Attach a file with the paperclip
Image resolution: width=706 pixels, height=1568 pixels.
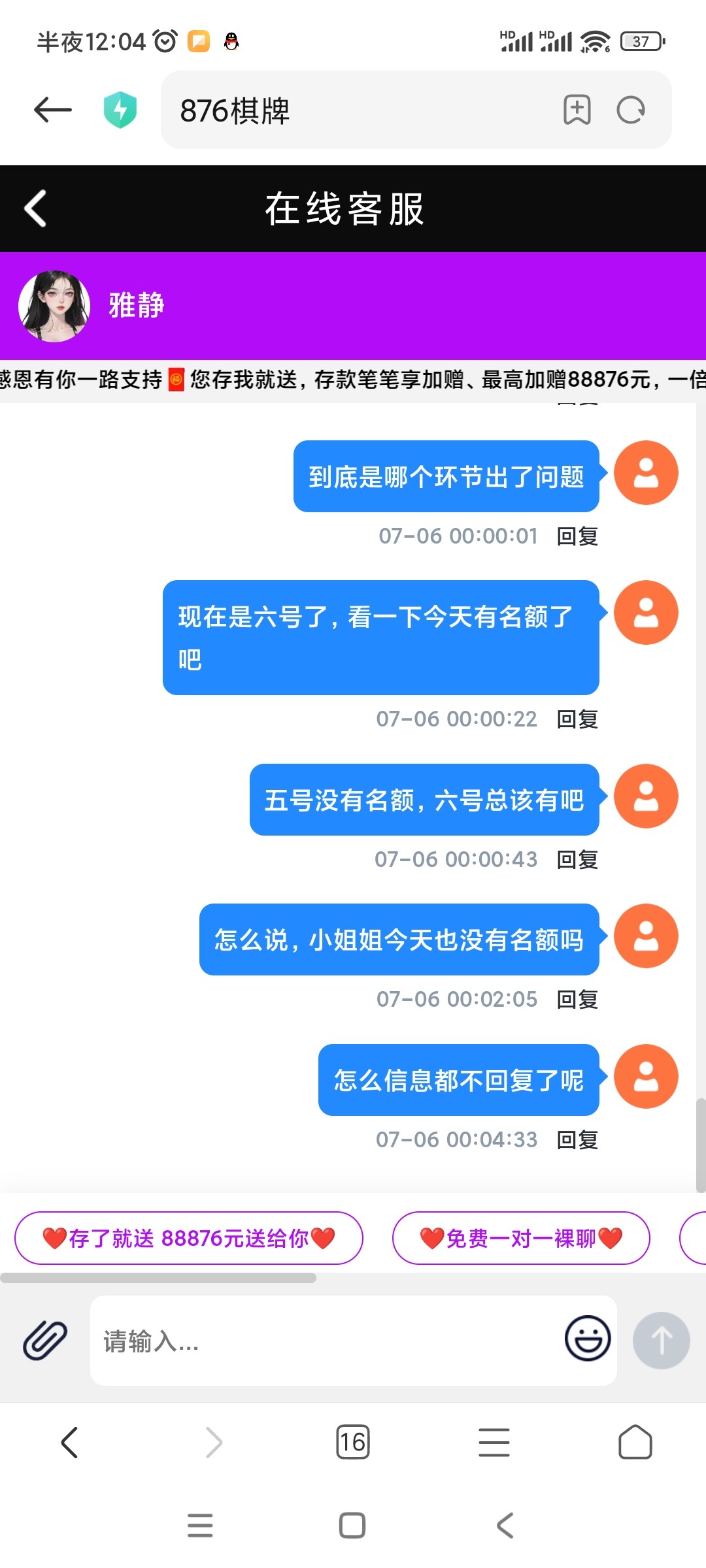45,1341
